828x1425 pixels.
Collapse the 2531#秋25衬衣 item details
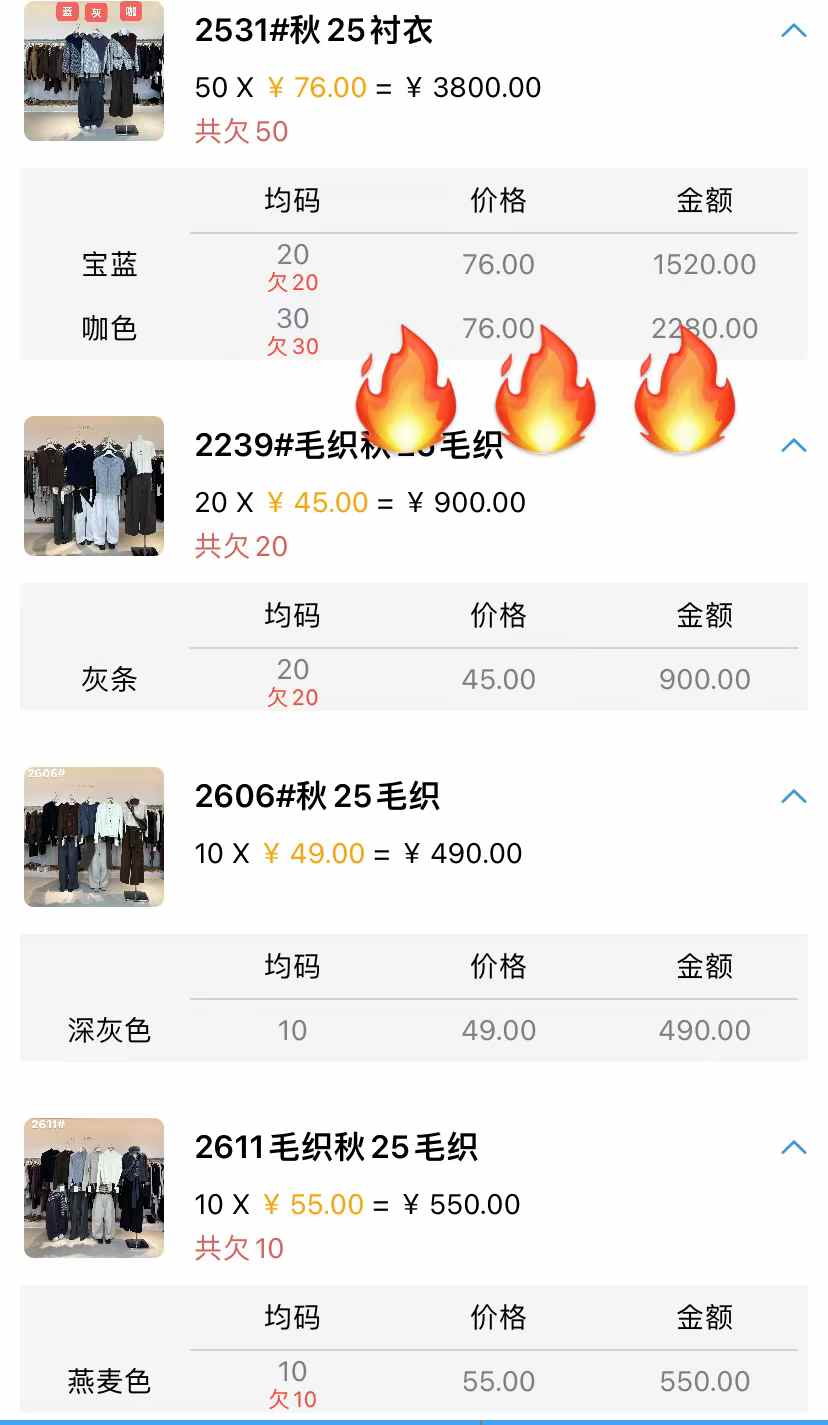click(x=793, y=31)
